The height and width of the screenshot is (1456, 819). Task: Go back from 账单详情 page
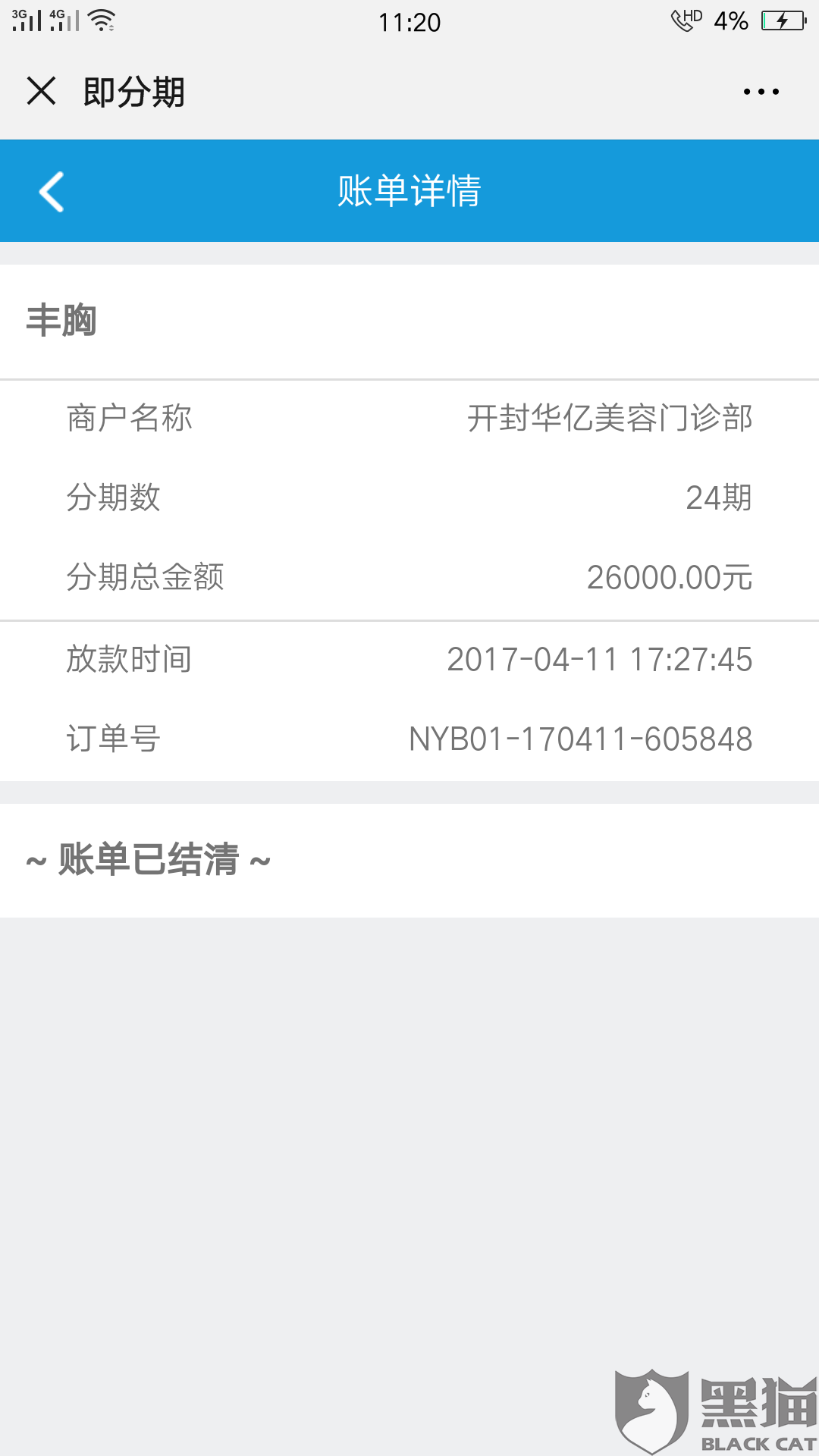[x=52, y=191]
